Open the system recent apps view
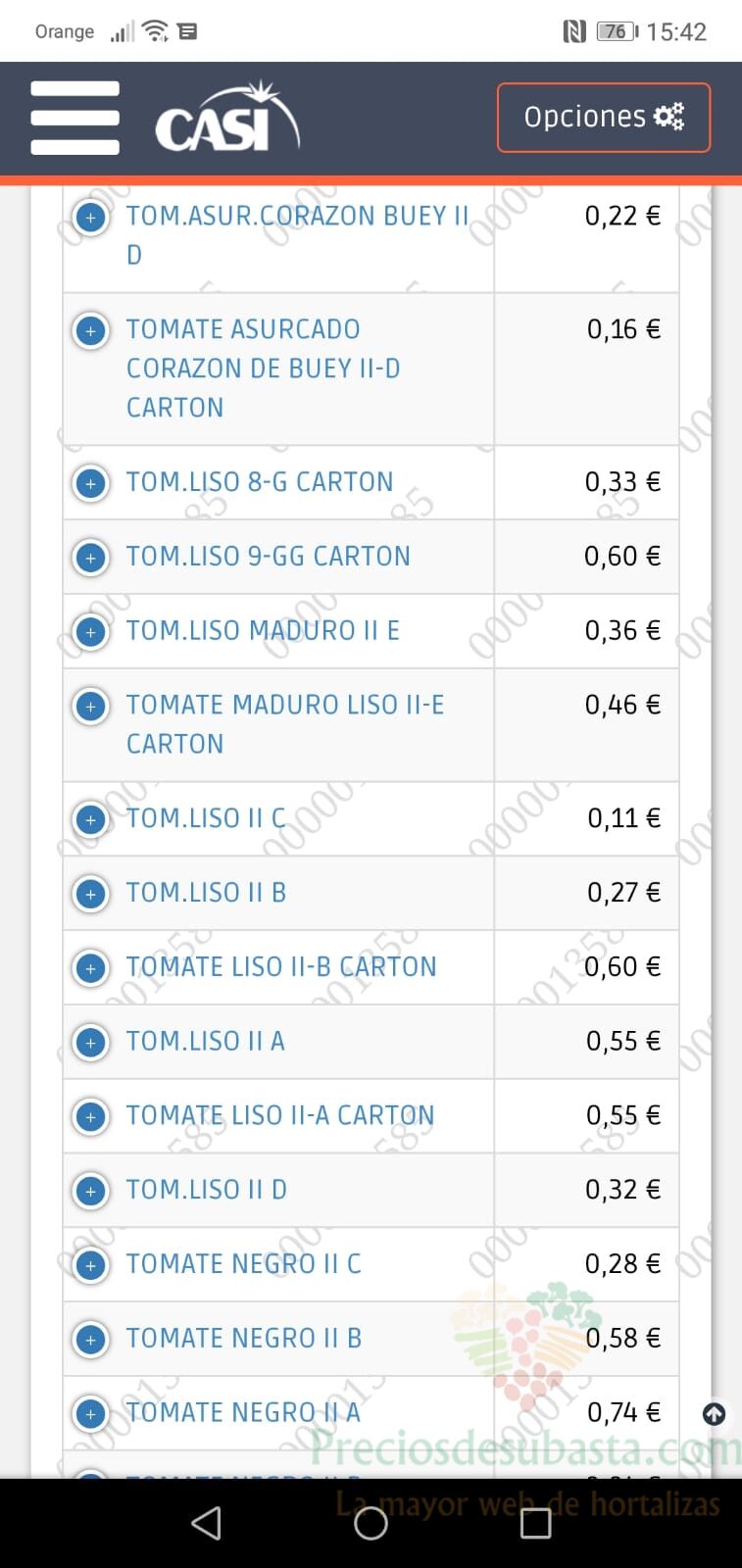Screen dimensions: 742x1568 (x=535, y=1523)
